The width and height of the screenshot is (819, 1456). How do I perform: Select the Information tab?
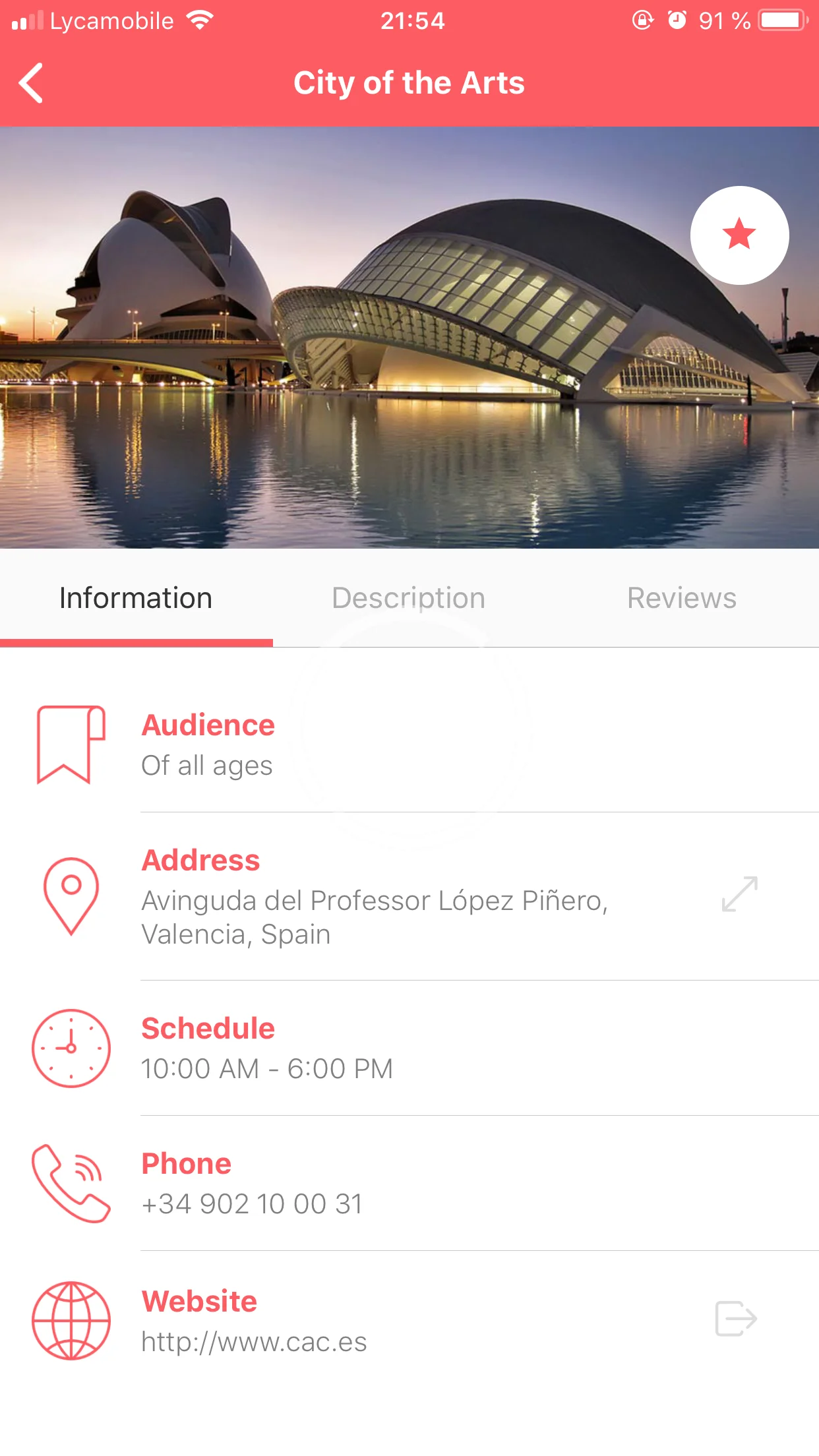(x=136, y=598)
